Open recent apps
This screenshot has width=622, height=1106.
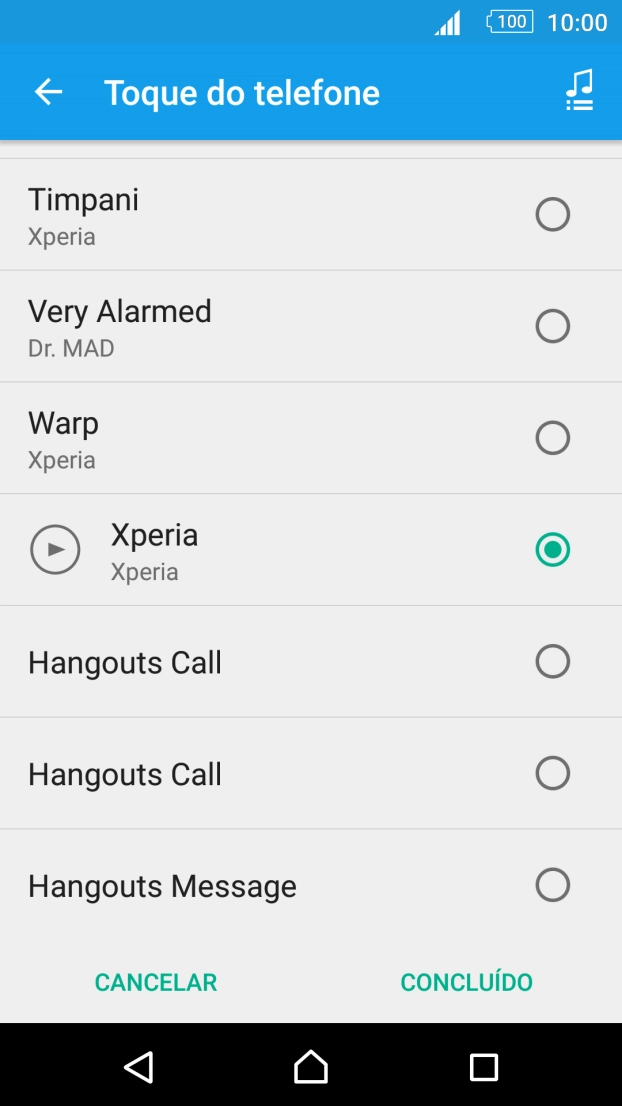(x=484, y=1066)
